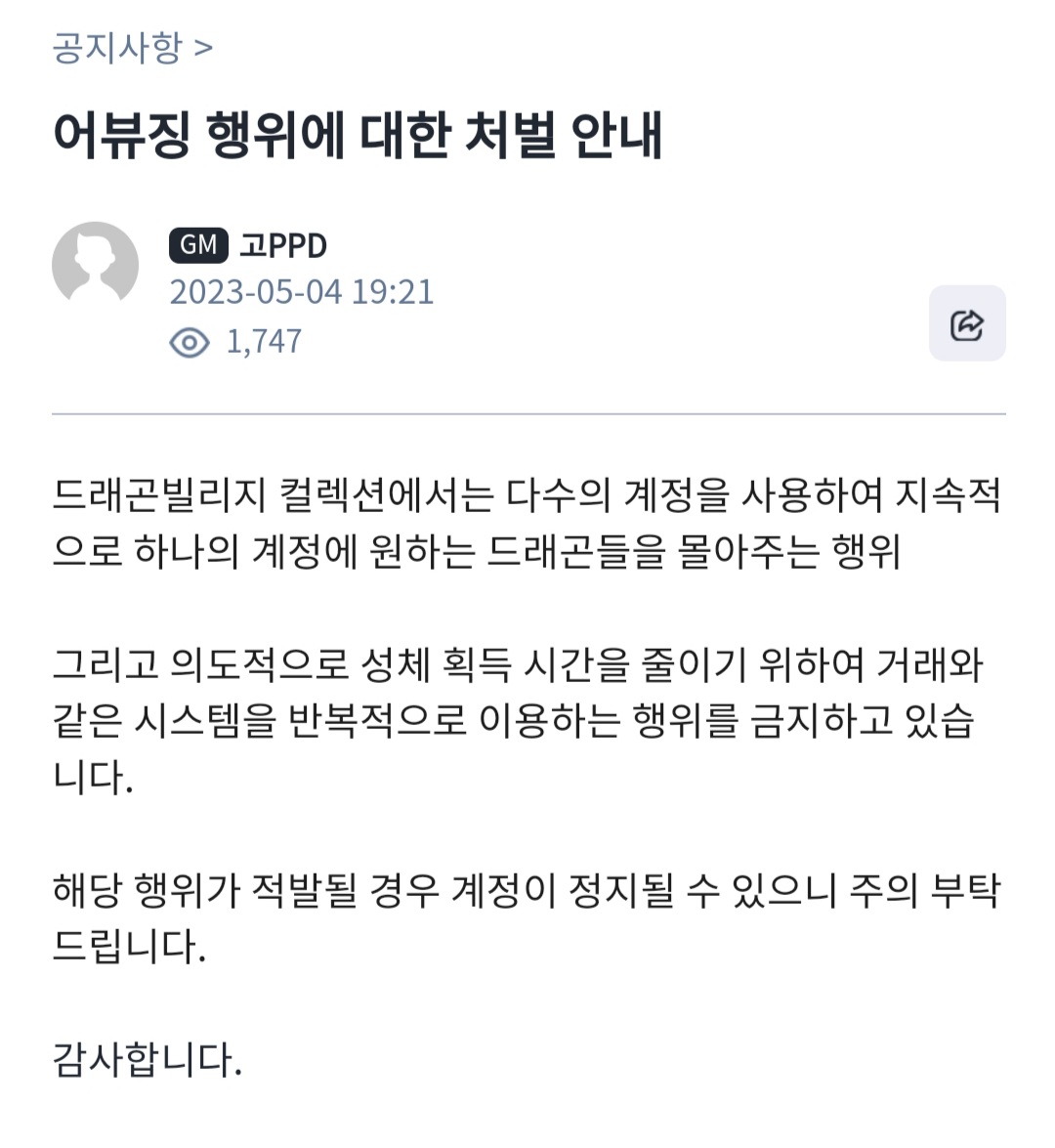This screenshot has width=1055, height=1148.
Task: Share this announcement post
Action: pyautogui.click(x=966, y=323)
